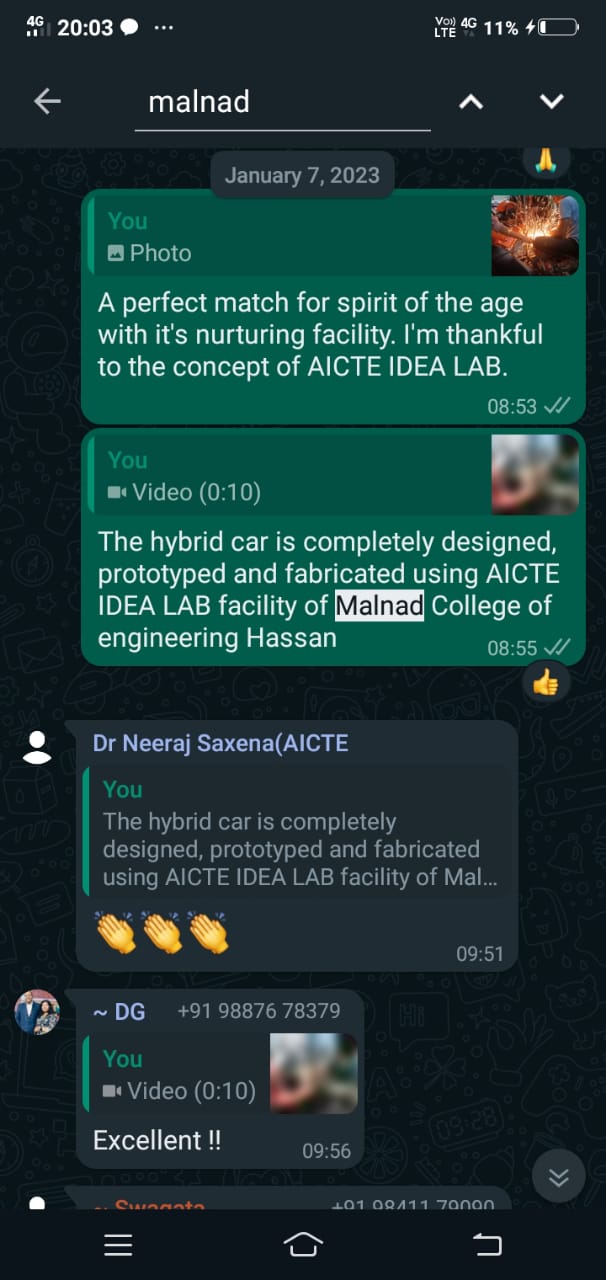Jump to the latest messages
This screenshot has width=606, height=1280.
pyautogui.click(x=559, y=1177)
